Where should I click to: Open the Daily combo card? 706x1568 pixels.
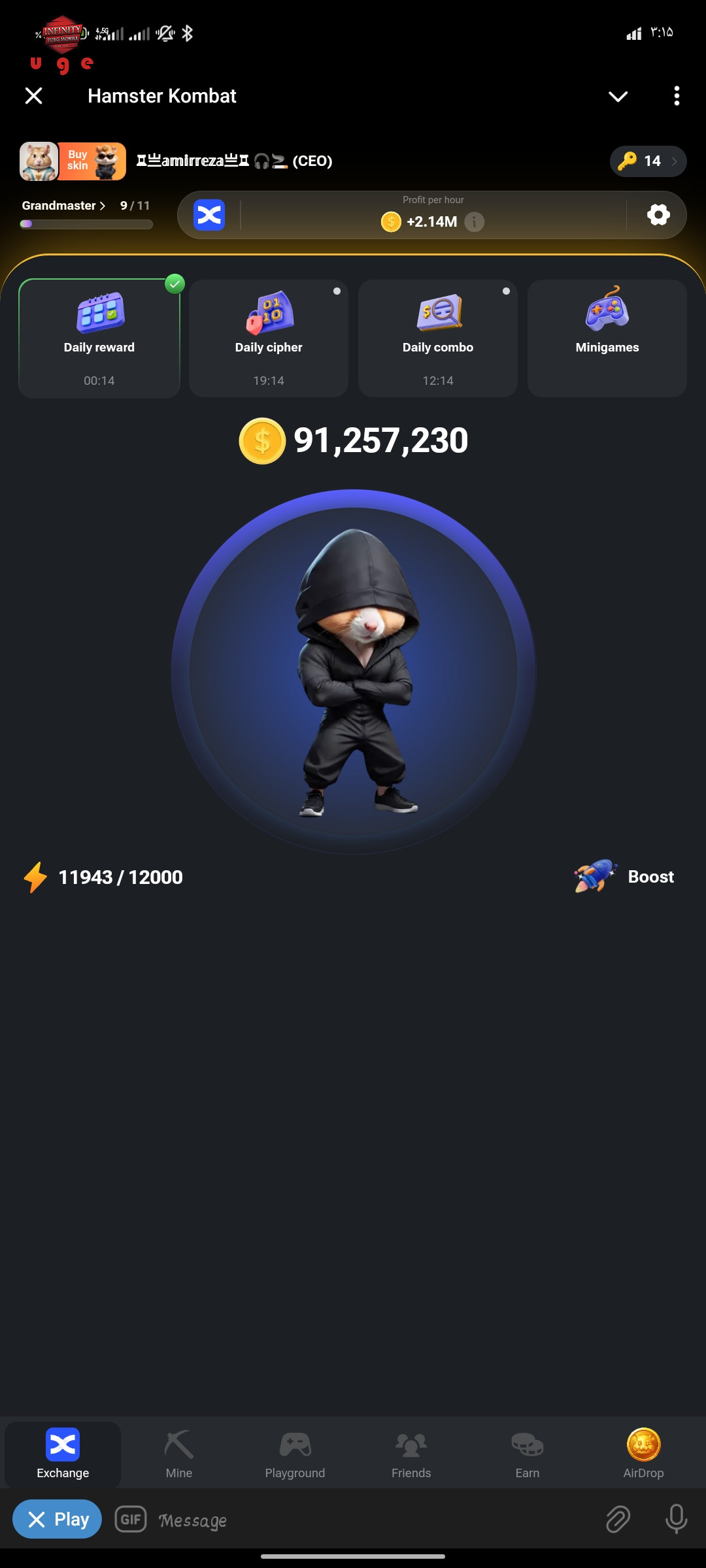(438, 338)
